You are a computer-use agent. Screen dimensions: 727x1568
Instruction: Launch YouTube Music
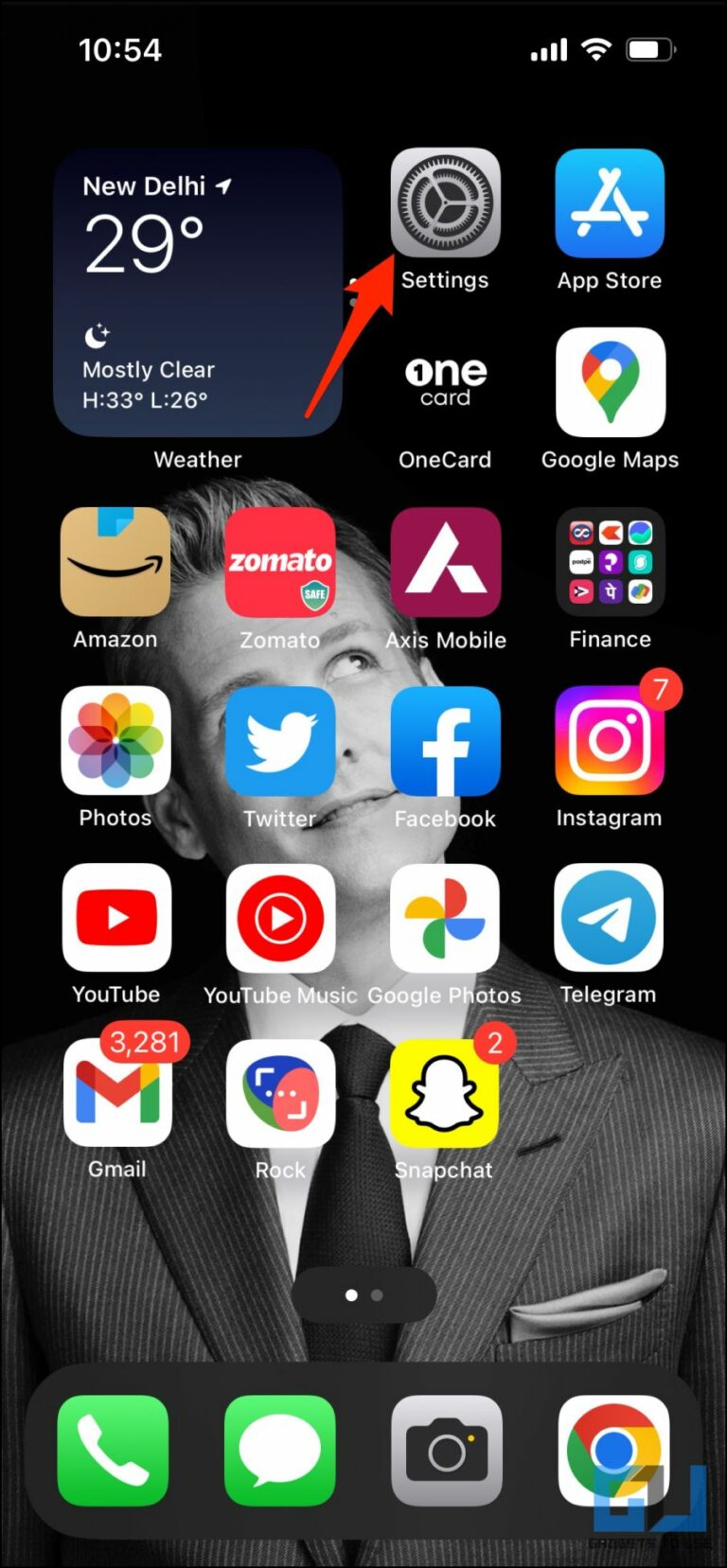pos(280,918)
